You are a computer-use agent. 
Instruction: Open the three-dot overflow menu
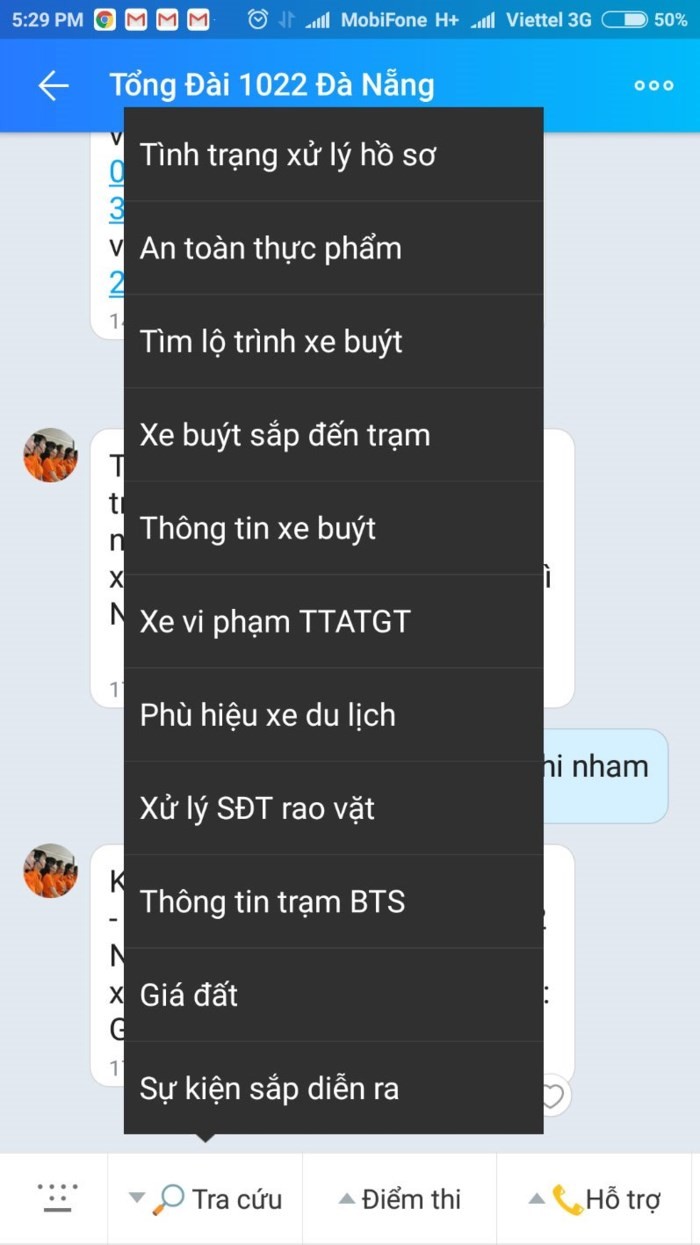click(654, 86)
